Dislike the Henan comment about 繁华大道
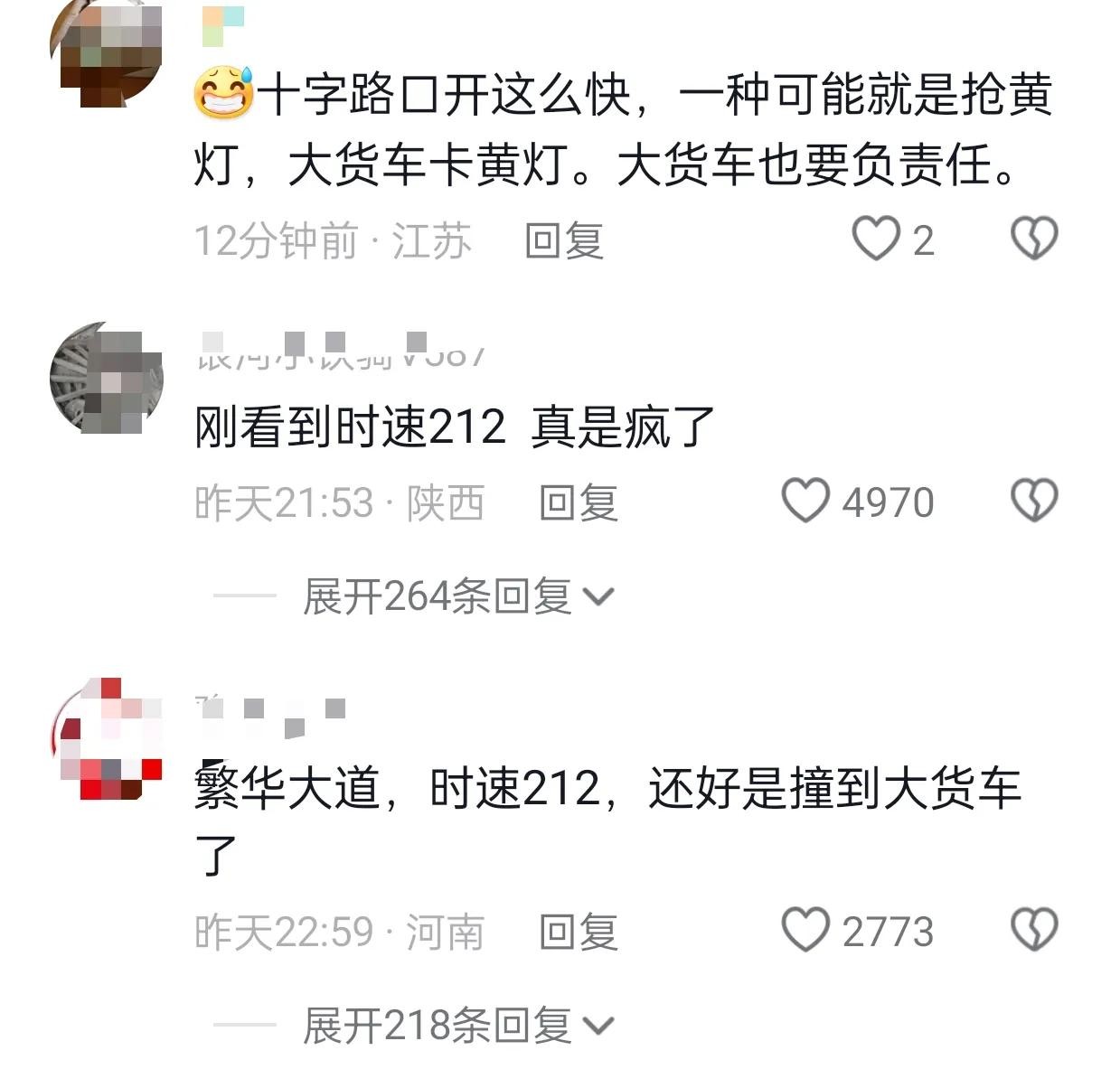The image size is (1120, 1088). coord(1033,931)
